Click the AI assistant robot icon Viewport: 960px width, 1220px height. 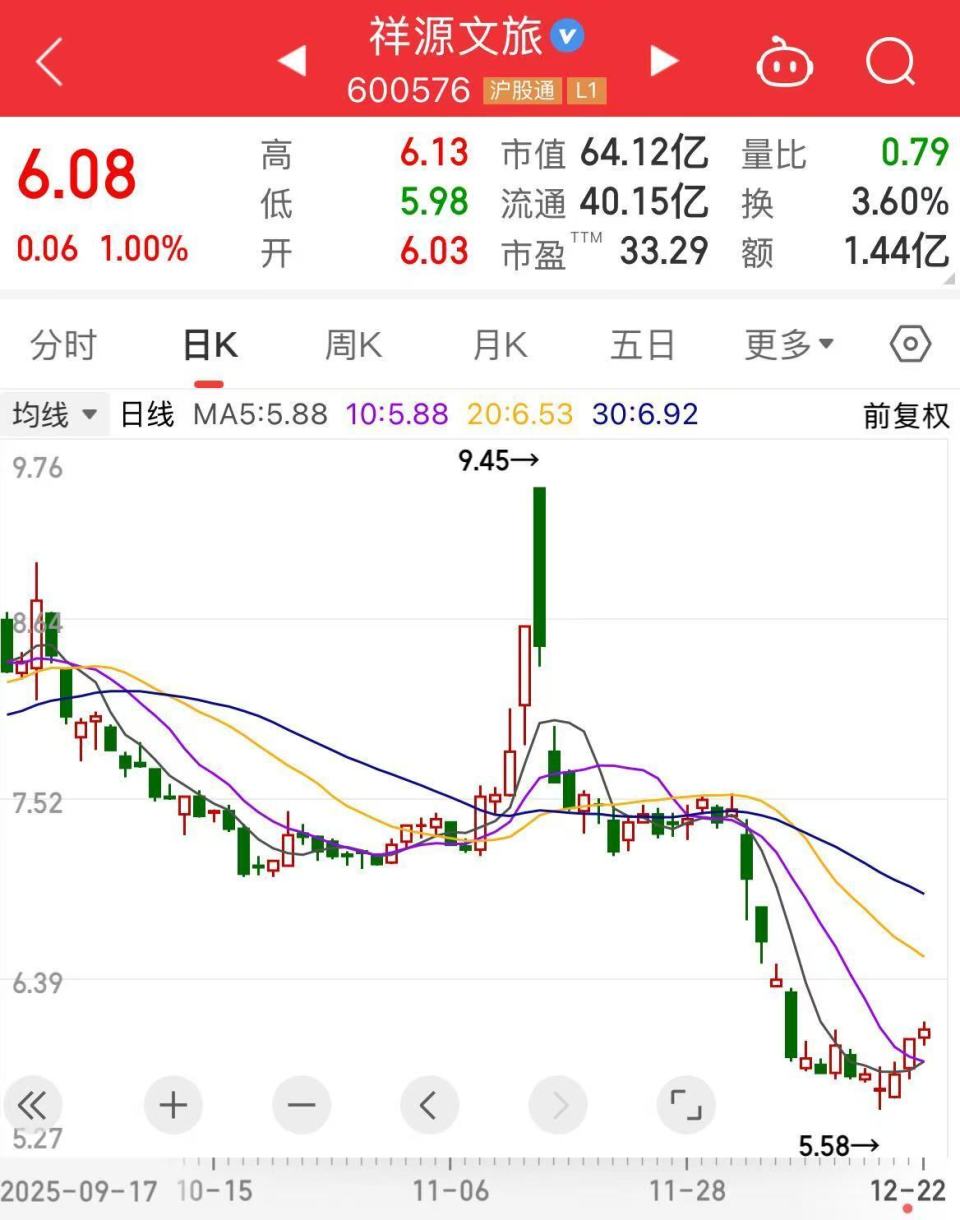click(785, 62)
